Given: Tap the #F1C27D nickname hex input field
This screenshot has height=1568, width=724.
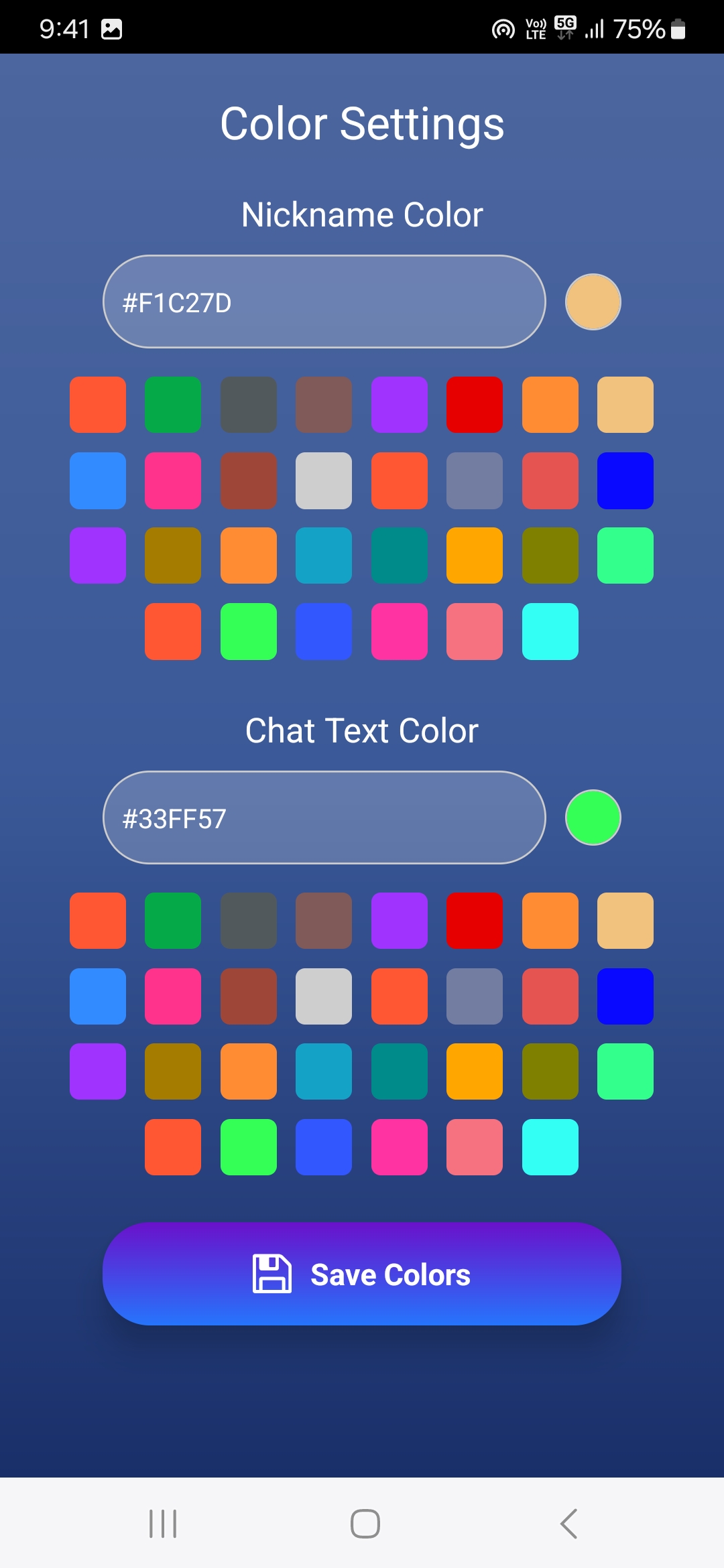Looking at the screenshot, I should pos(324,302).
